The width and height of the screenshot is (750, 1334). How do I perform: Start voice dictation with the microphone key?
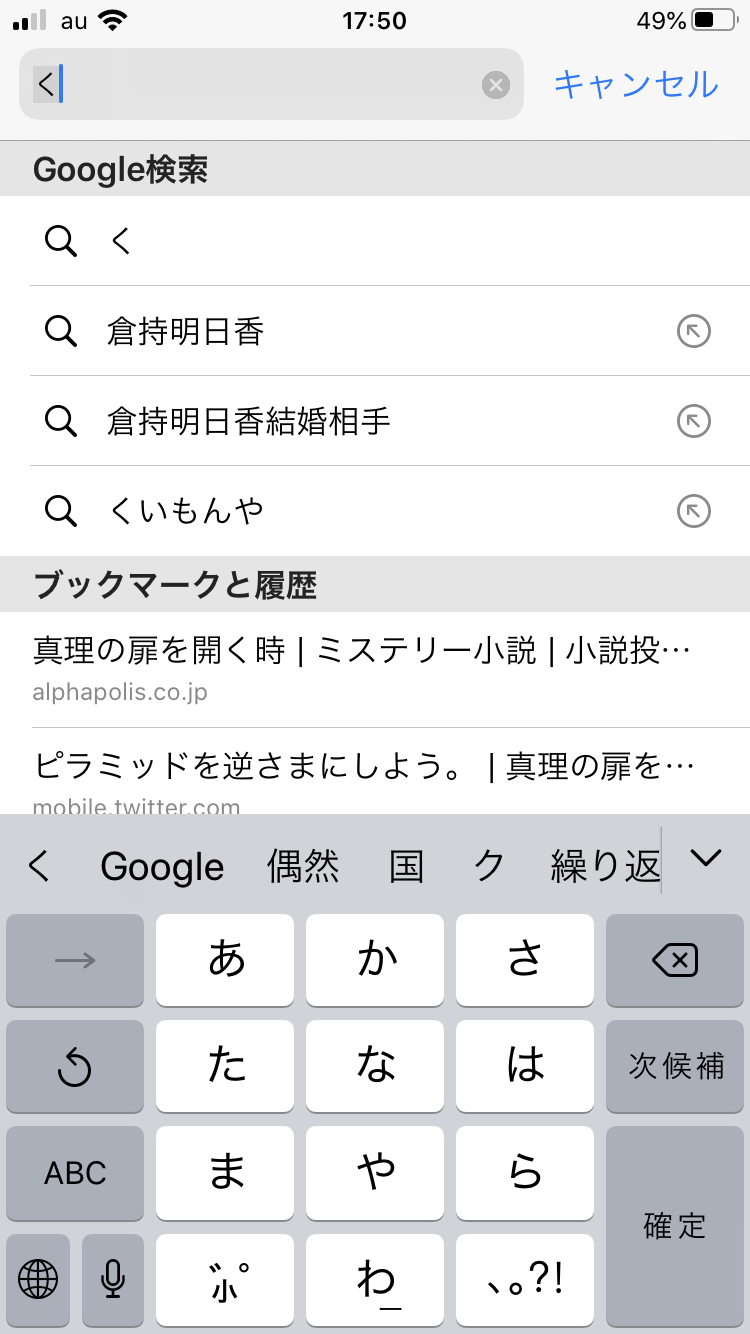pos(113,1278)
